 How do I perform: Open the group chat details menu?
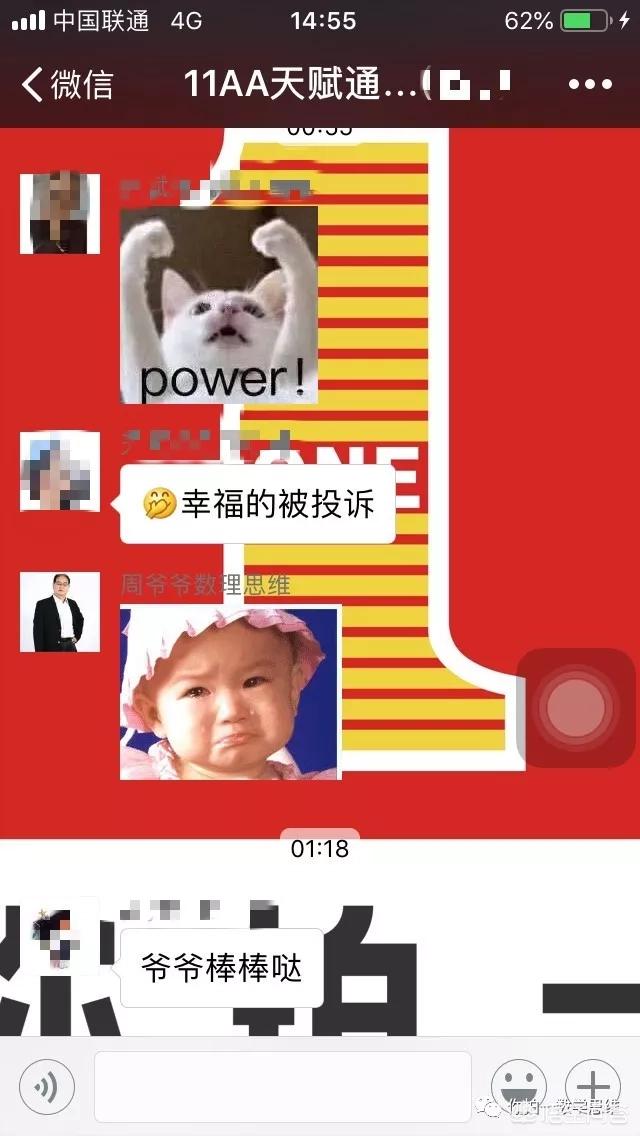tap(589, 84)
